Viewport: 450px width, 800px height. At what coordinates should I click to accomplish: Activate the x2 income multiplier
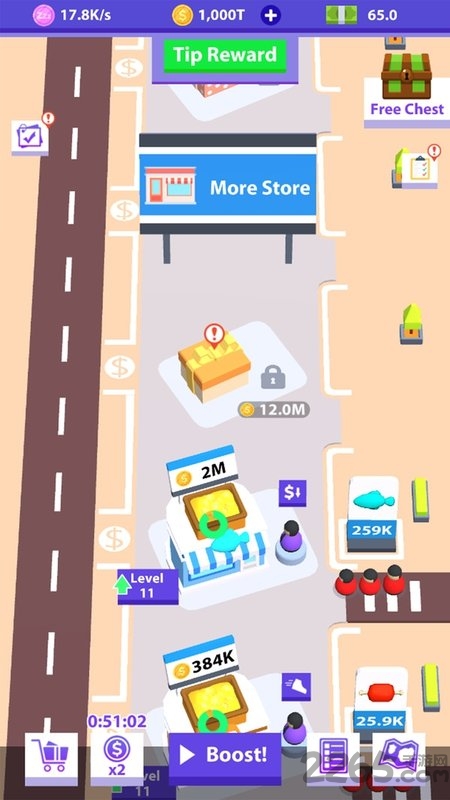pyautogui.click(x=117, y=756)
